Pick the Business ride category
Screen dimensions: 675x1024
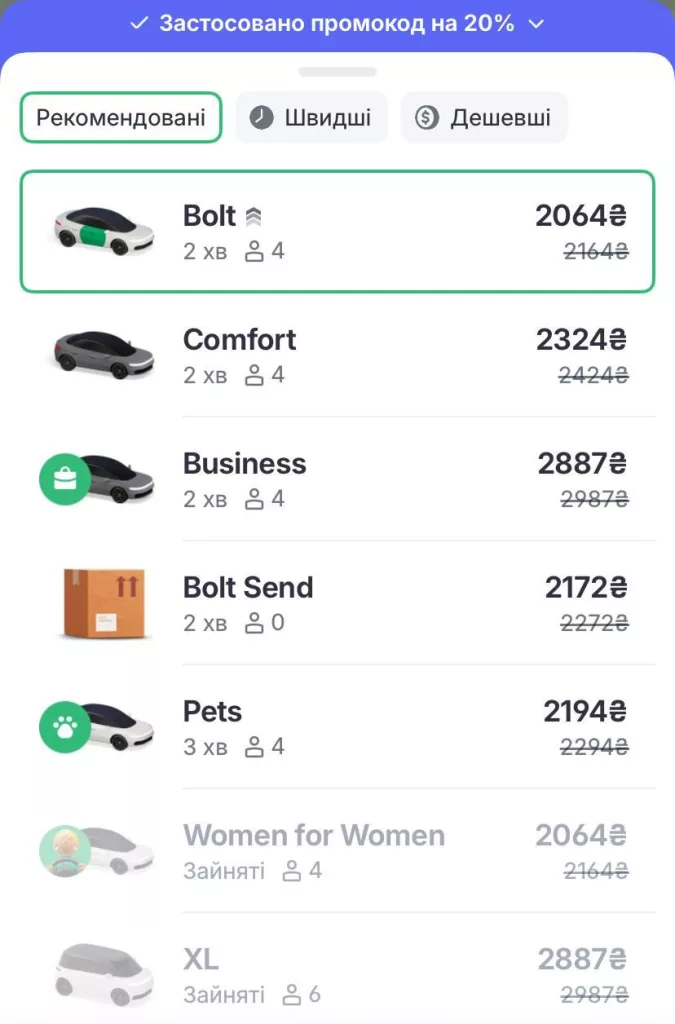coord(337,479)
